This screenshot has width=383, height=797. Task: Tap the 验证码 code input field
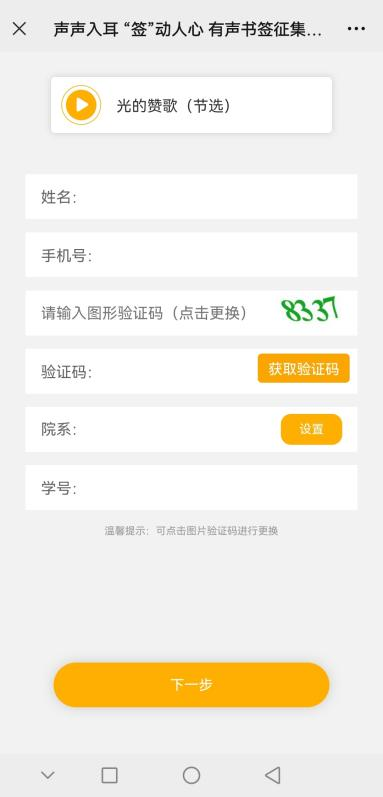[x=141, y=372]
